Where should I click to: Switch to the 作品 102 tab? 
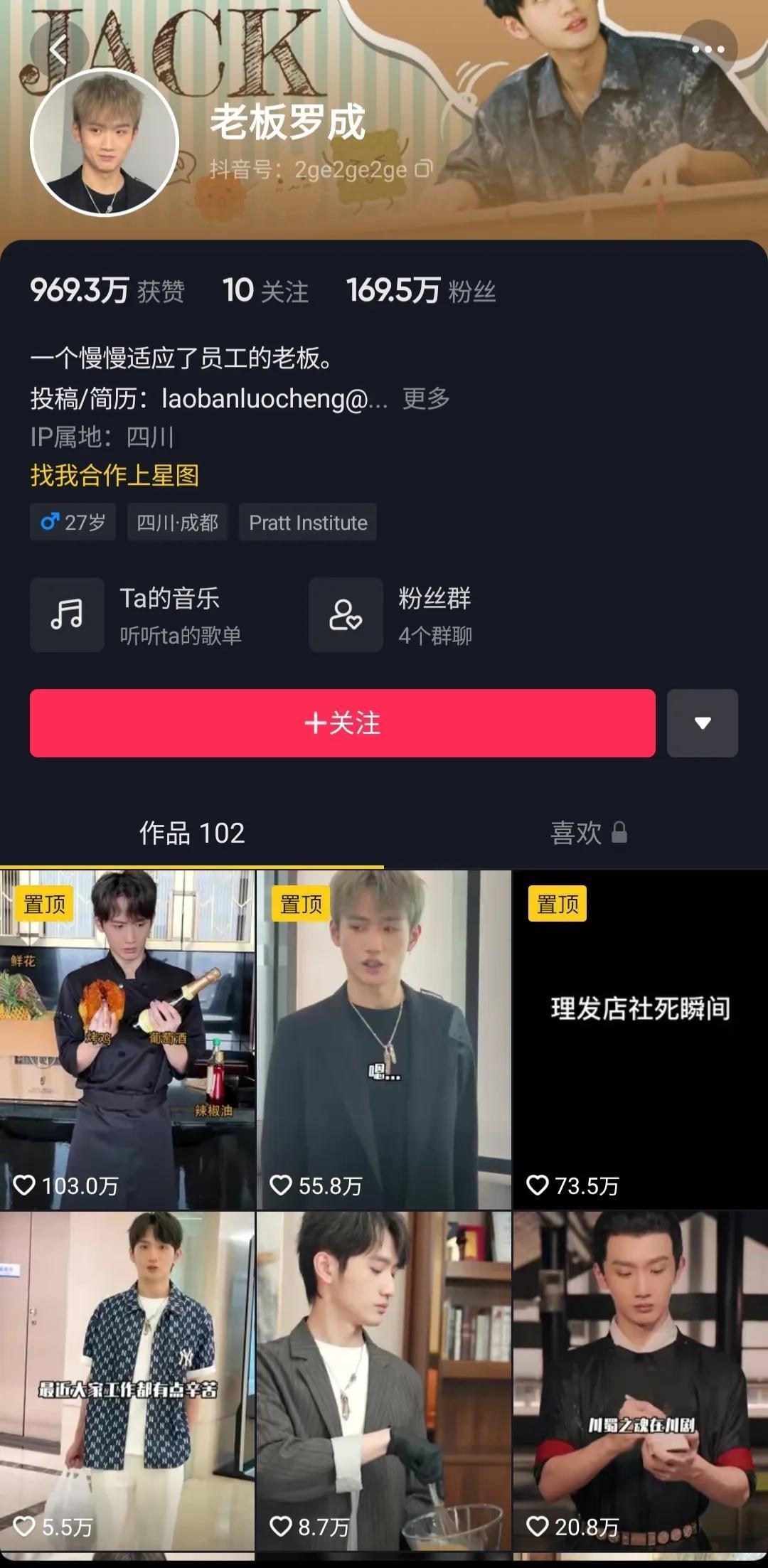[x=191, y=833]
